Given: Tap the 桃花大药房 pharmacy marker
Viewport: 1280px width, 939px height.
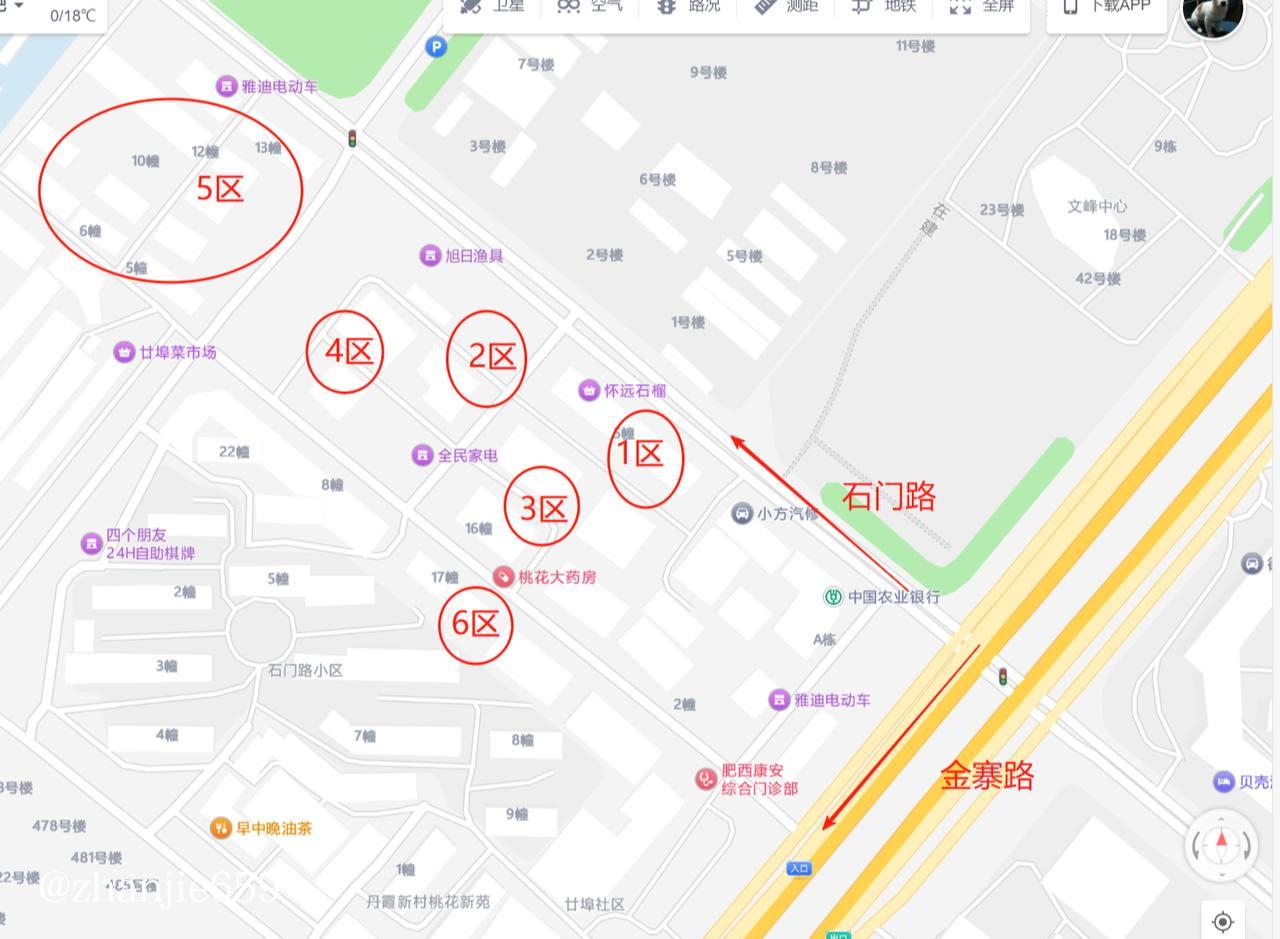Looking at the screenshot, I should tap(504, 576).
